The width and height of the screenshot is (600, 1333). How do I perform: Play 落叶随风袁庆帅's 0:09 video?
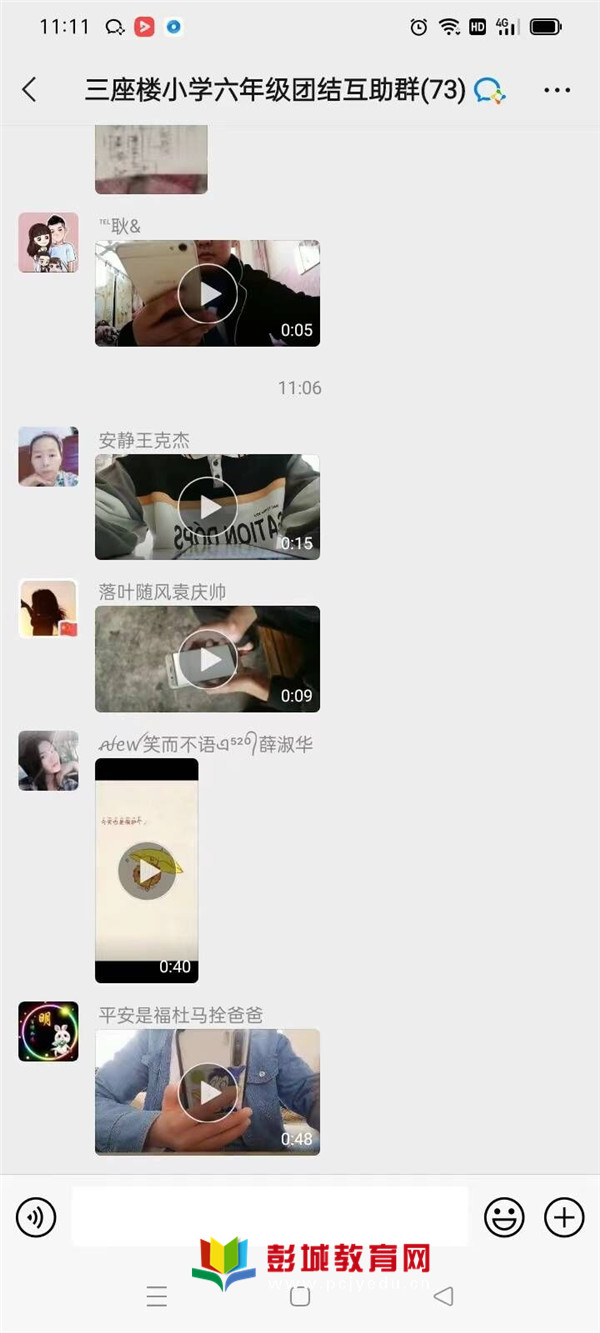pos(207,659)
